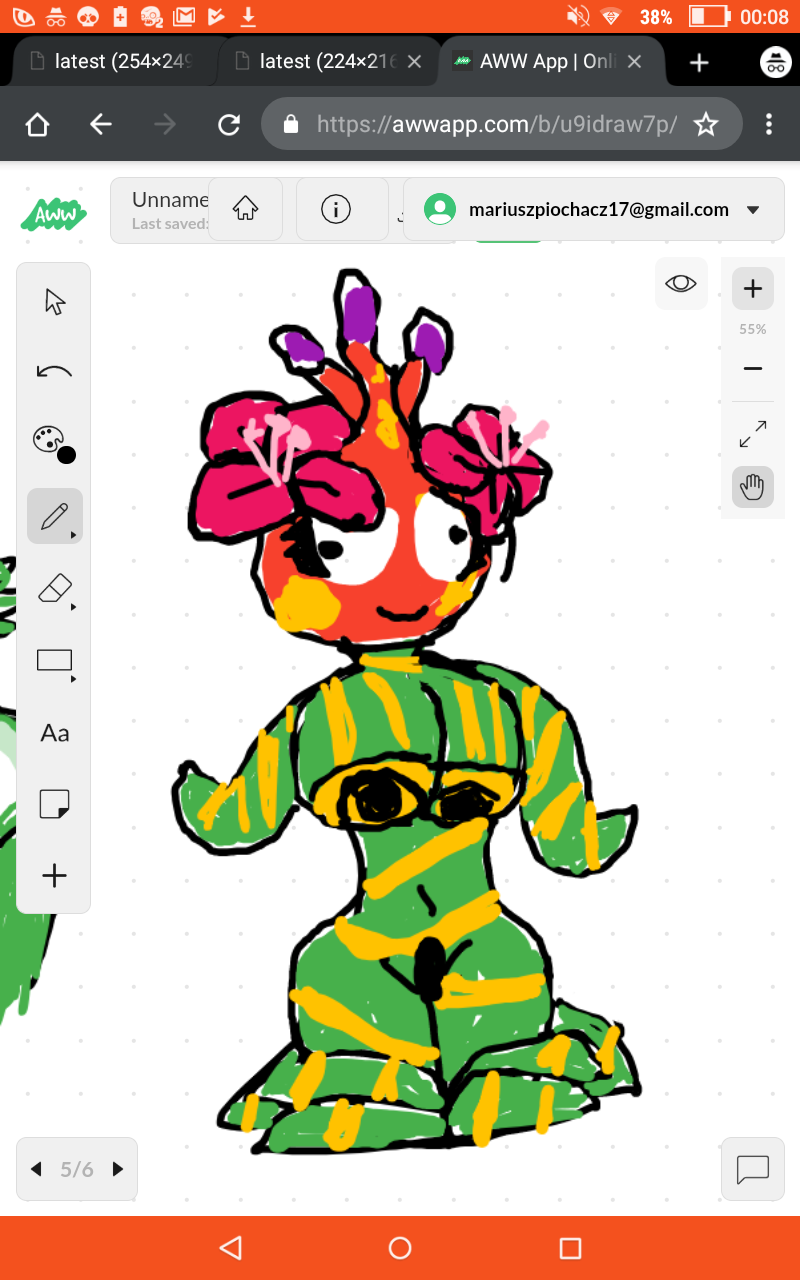Select the rectangle shape tool
The width and height of the screenshot is (800, 1280).
pyautogui.click(x=54, y=660)
